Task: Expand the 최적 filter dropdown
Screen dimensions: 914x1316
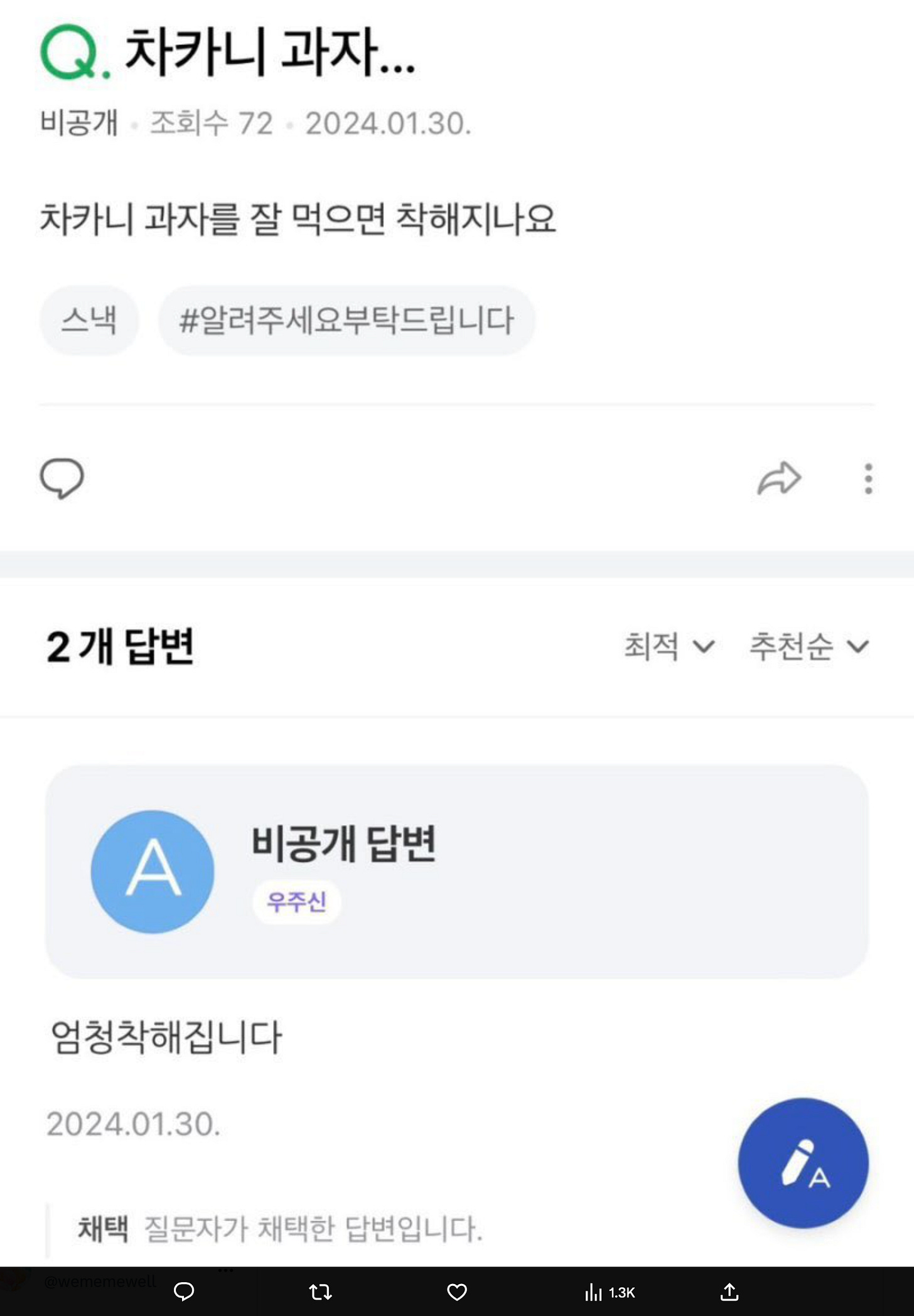Action: pyautogui.click(x=669, y=646)
